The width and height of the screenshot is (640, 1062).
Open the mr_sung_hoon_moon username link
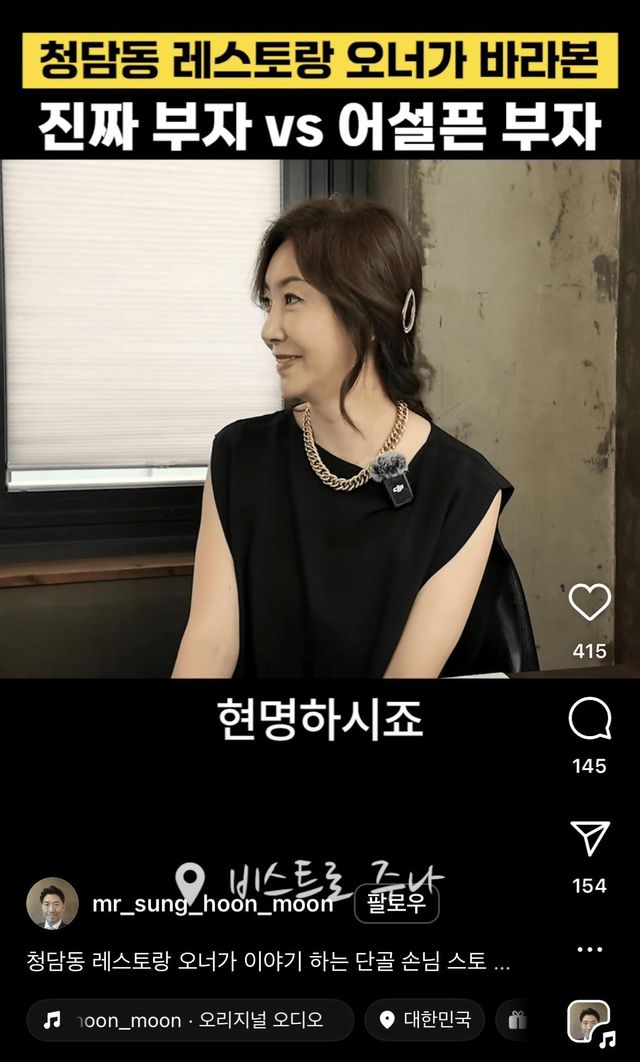point(212,904)
